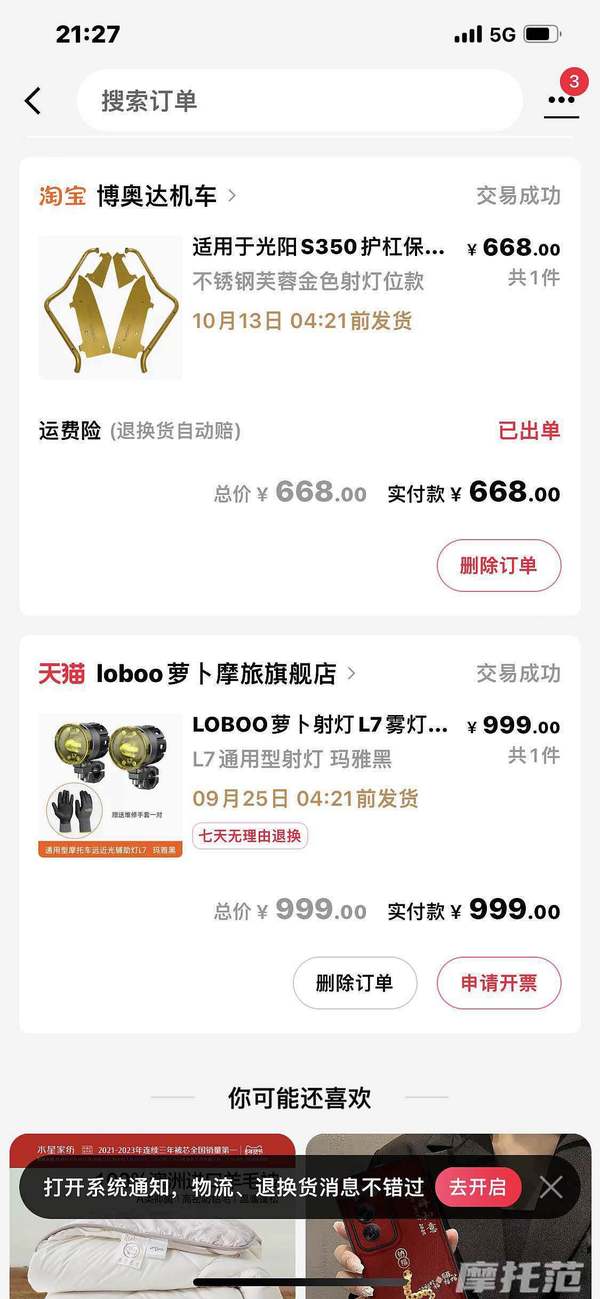Image resolution: width=600 pixels, height=1299 pixels.
Task: Tap 去开启 to enable notifications
Action: tap(478, 1187)
